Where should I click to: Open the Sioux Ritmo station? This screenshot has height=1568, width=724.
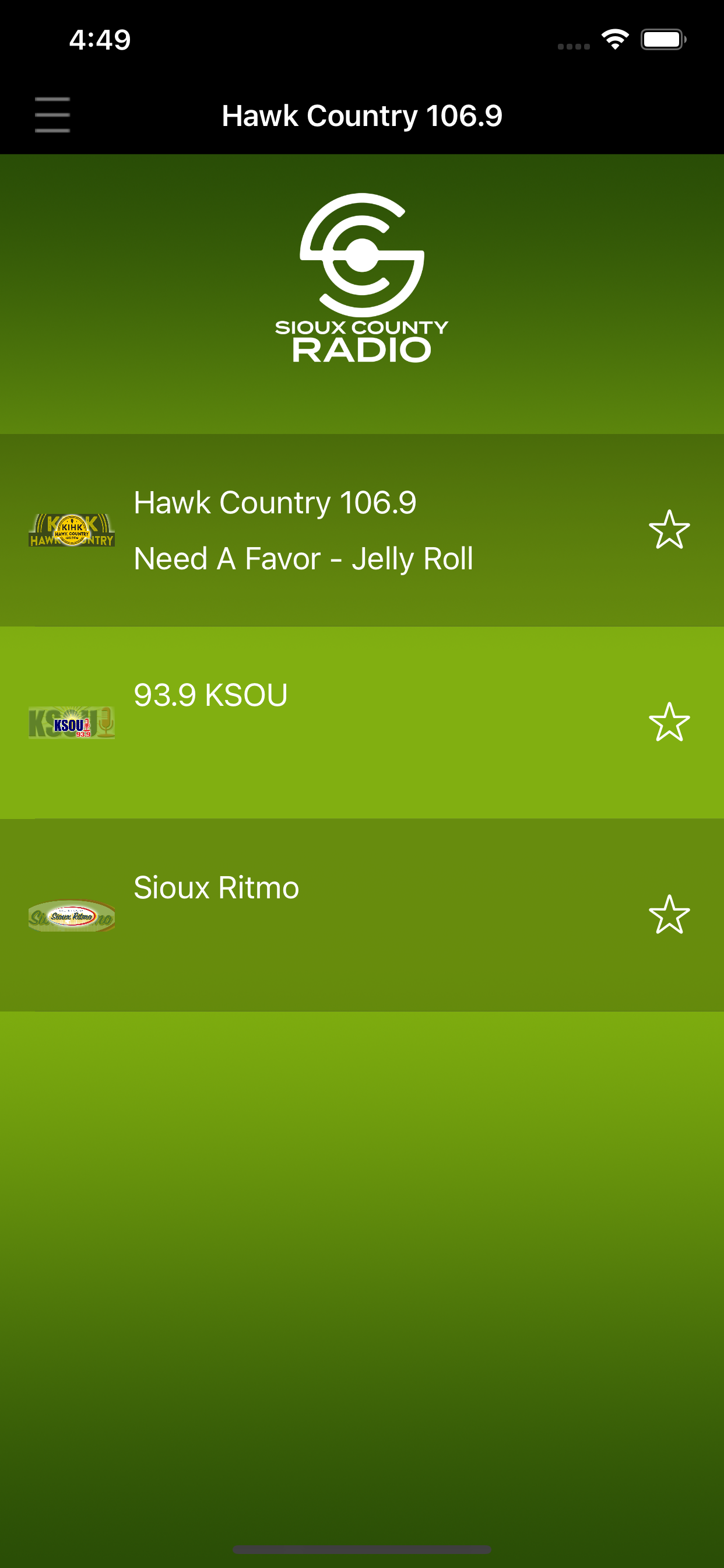pyautogui.click(x=362, y=915)
